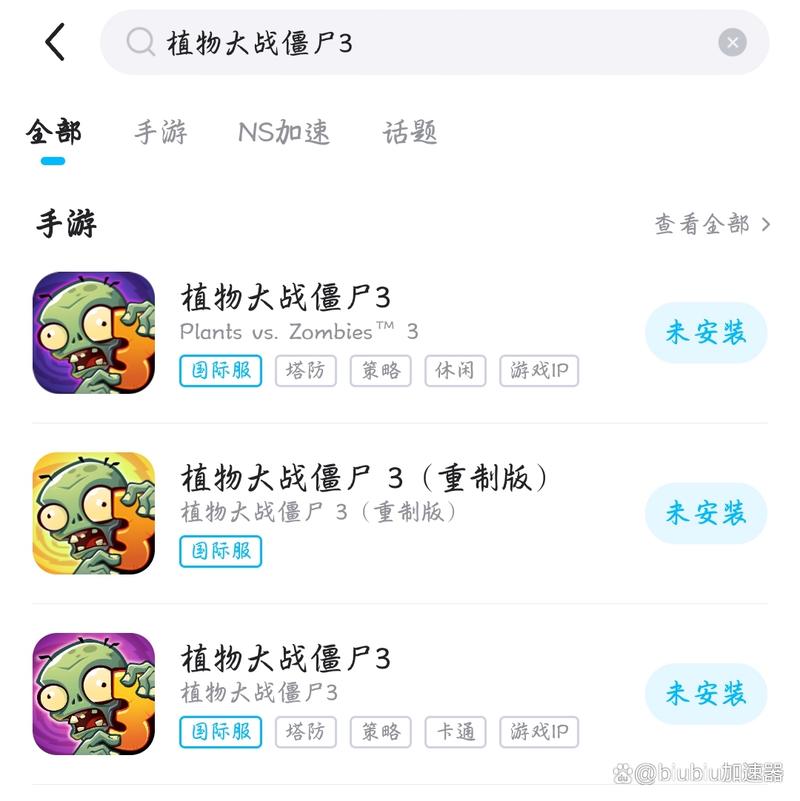
Task: Tap the 卡通 tag on third game
Action: (x=455, y=732)
